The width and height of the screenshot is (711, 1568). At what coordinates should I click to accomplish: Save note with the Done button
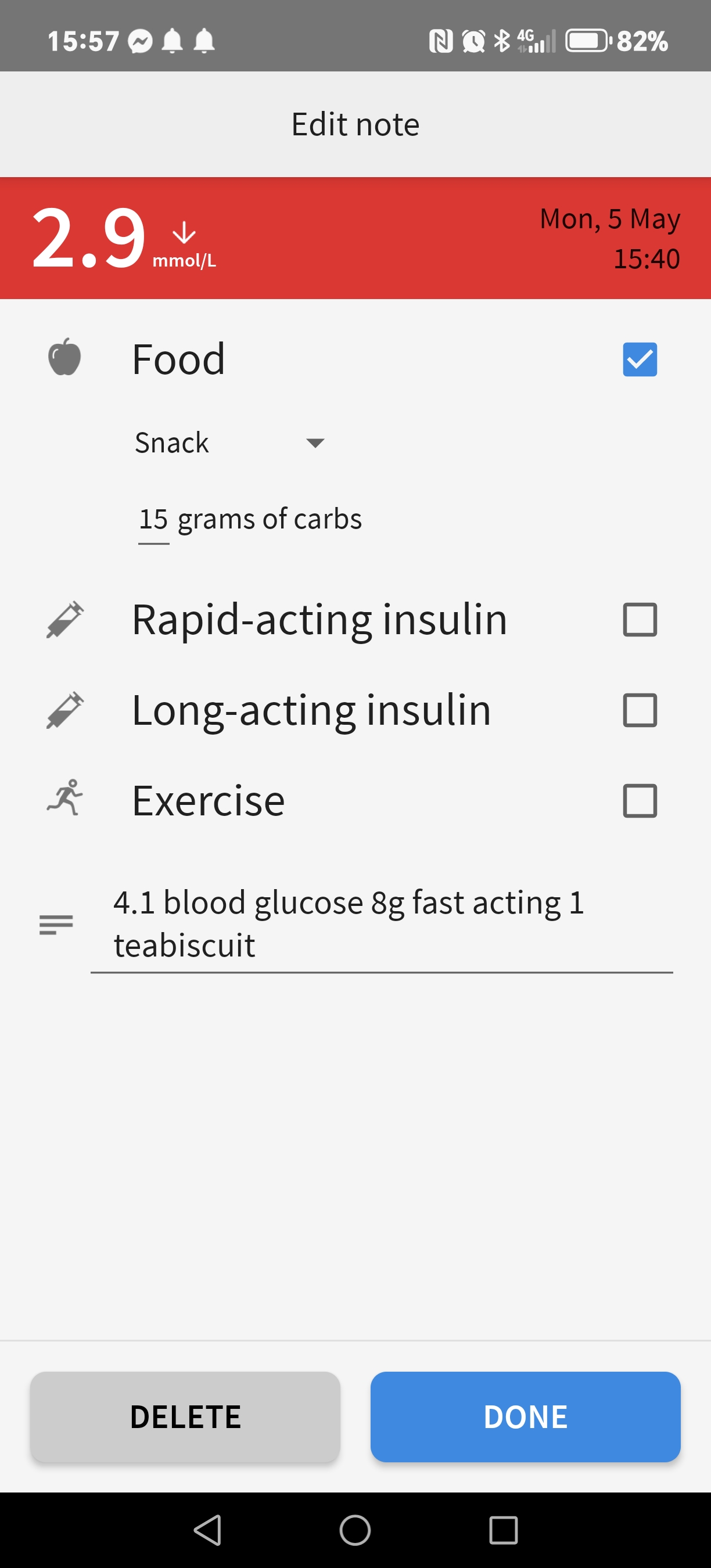[x=525, y=1416]
